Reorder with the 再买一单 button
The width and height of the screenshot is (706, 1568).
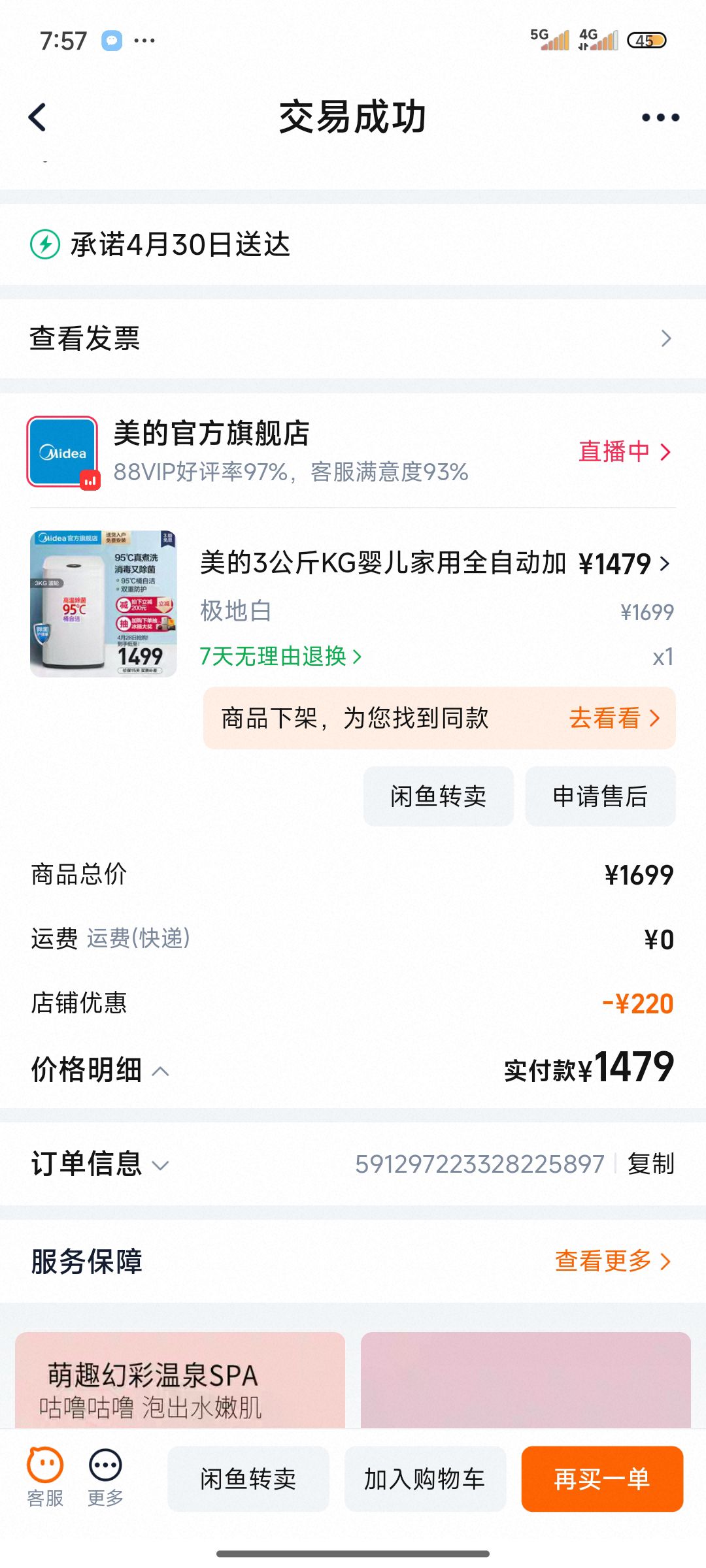coord(602,1479)
